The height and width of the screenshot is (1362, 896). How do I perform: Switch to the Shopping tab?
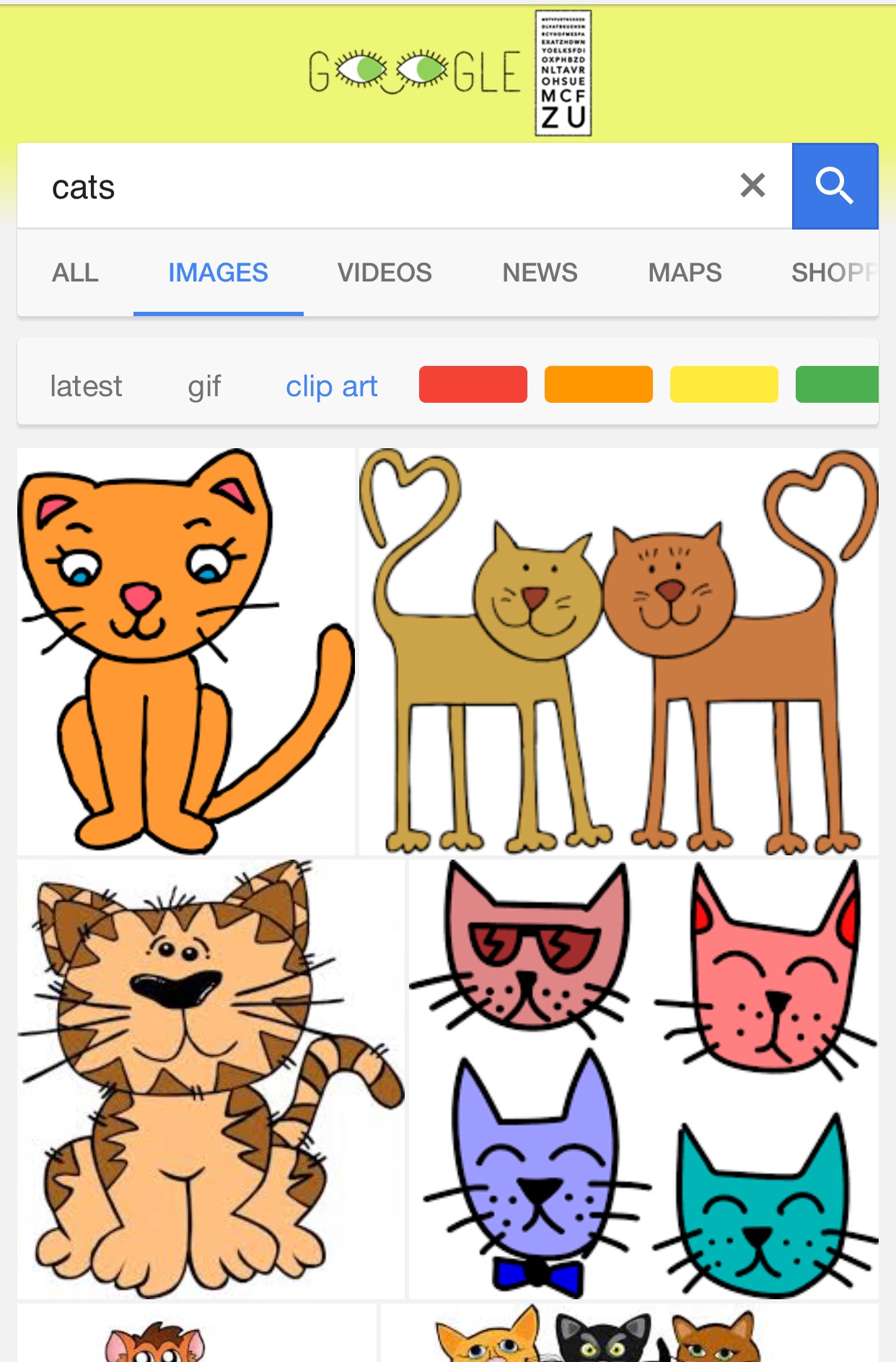pos(833,273)
